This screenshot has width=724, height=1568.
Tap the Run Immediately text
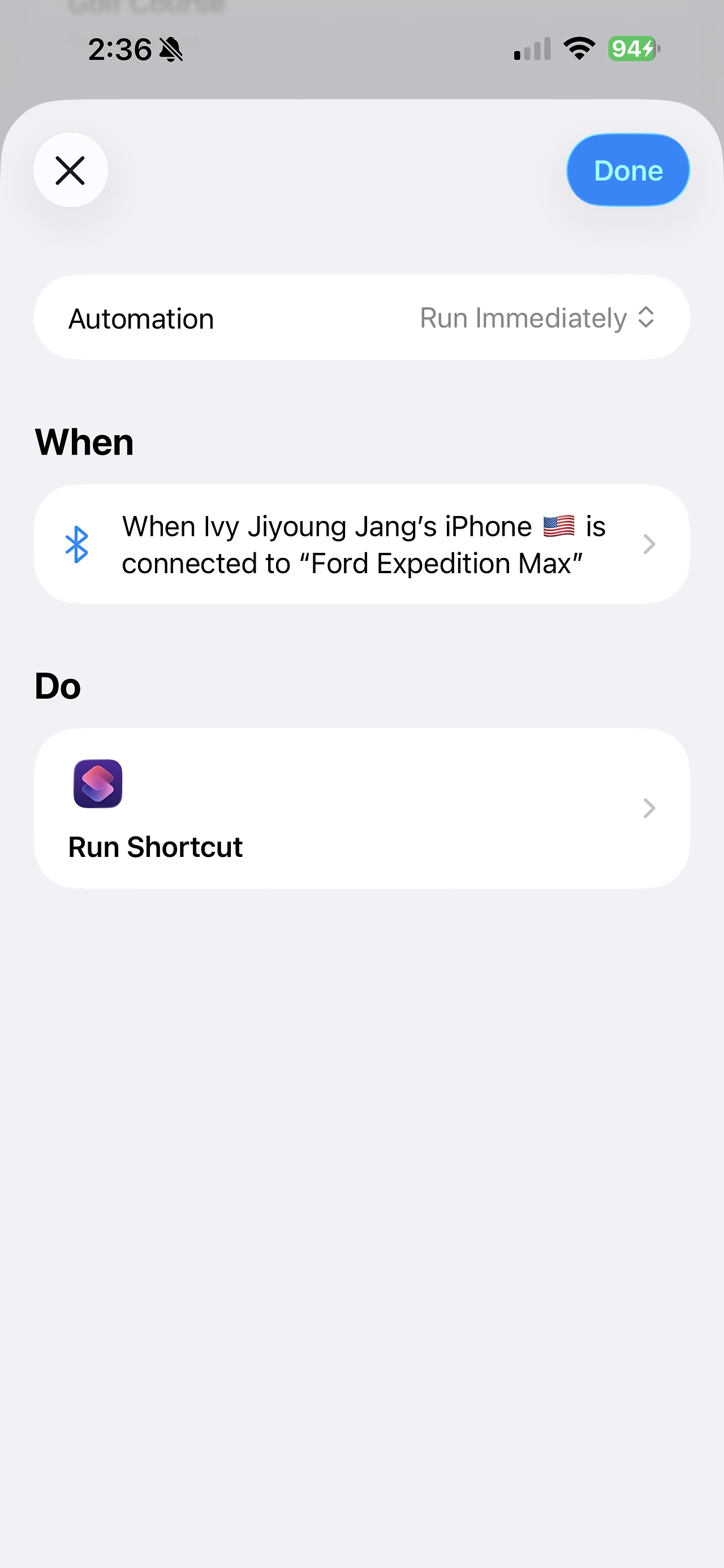[x=523, y=317]
